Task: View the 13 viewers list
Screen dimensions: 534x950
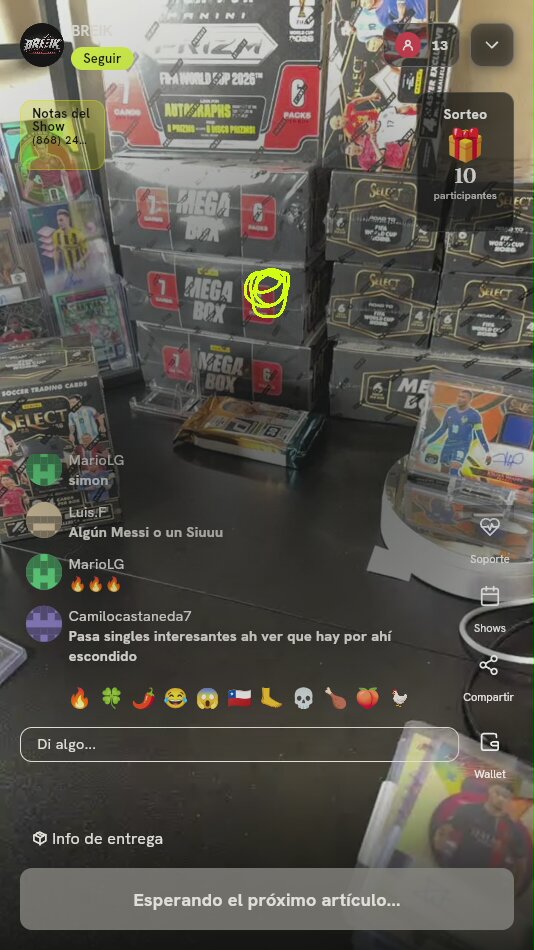Action: click(x=423, y=45)
